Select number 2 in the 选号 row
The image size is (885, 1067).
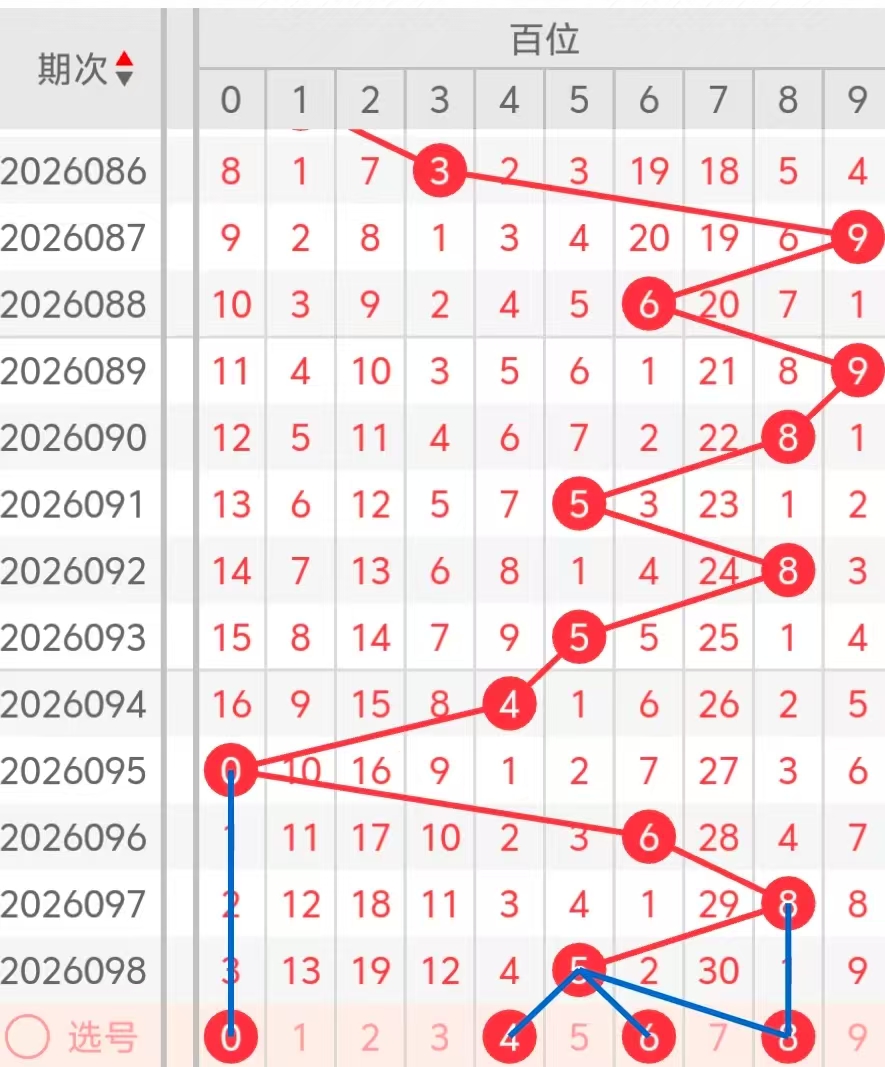pos(370,1037)
